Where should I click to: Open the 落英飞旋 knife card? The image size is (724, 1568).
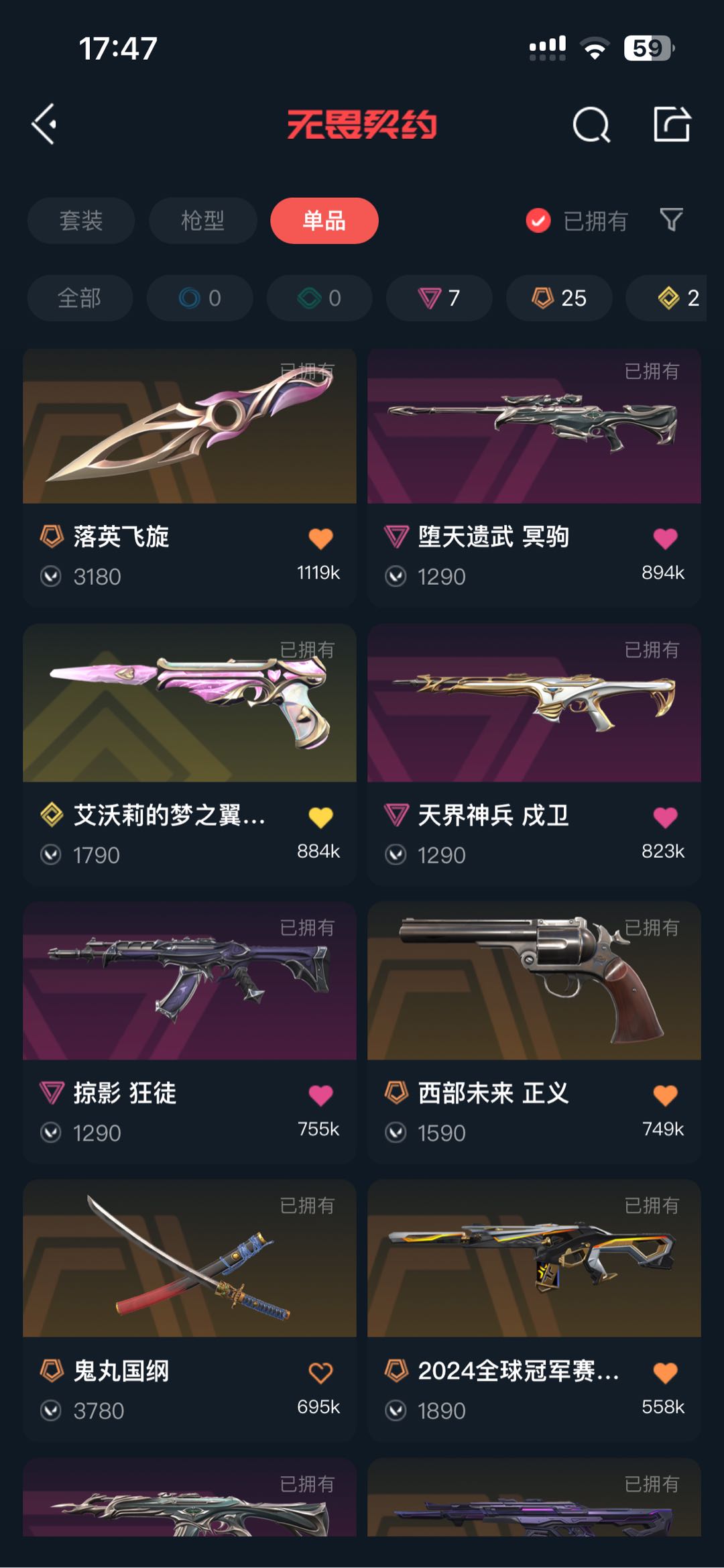tap(190, 478)
